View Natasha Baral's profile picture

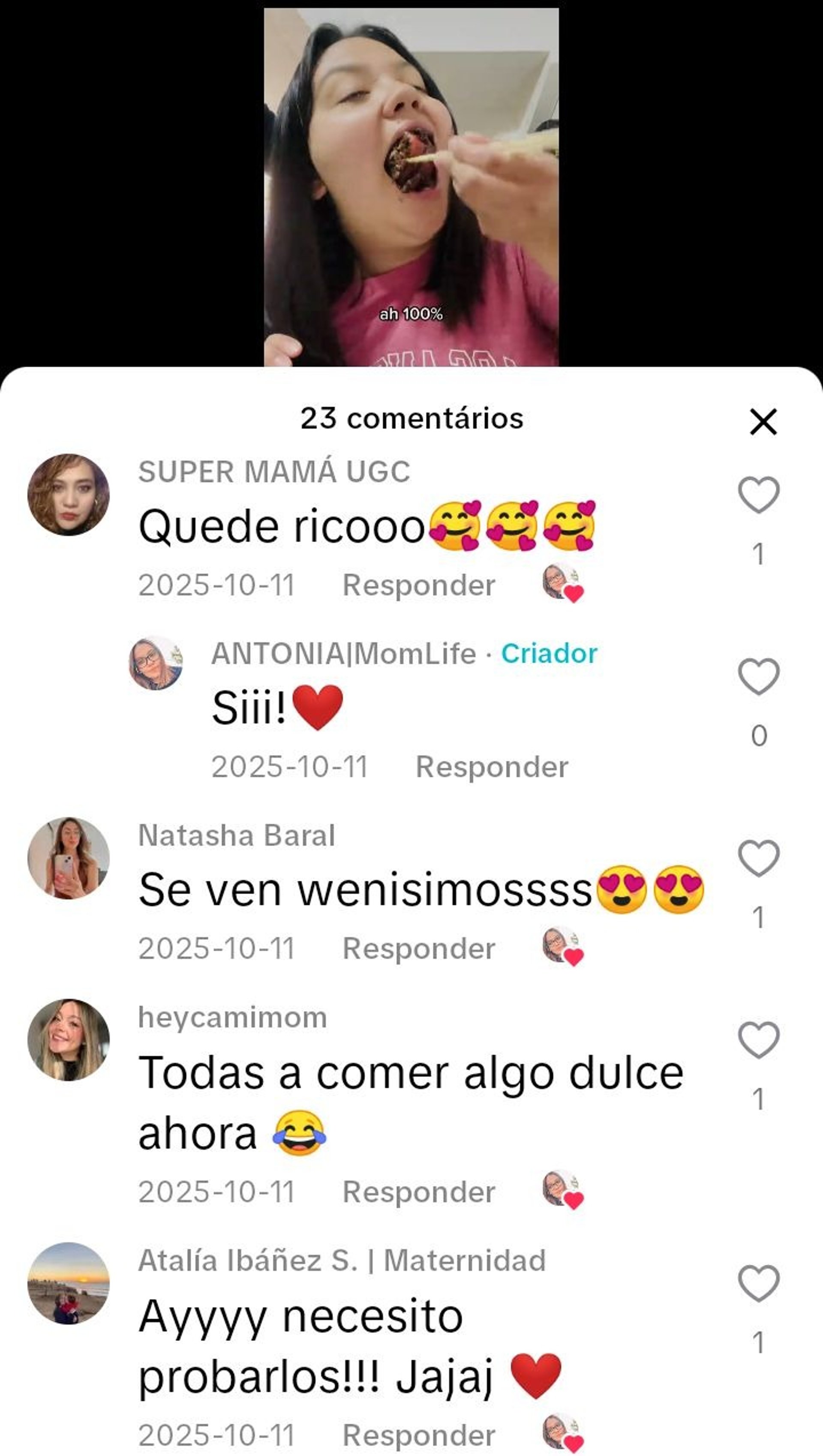(69, 858)
